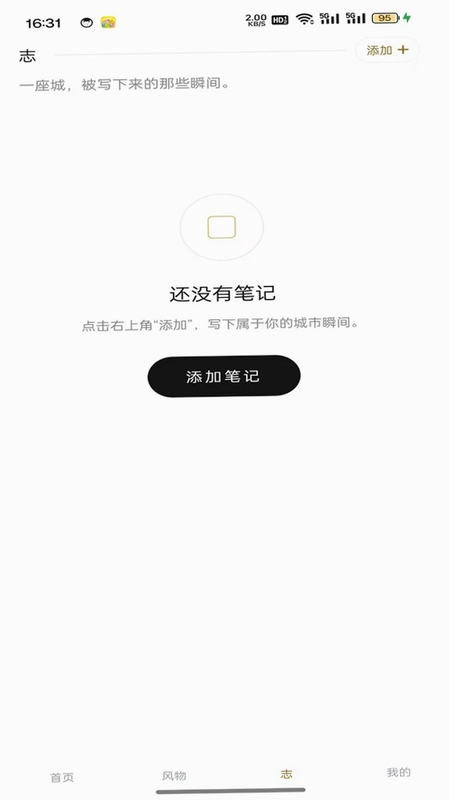The width and height of the screenshot is (449, 800).
Task: Tap the 添加 + button at top right
Action: (x=387, y=50)
